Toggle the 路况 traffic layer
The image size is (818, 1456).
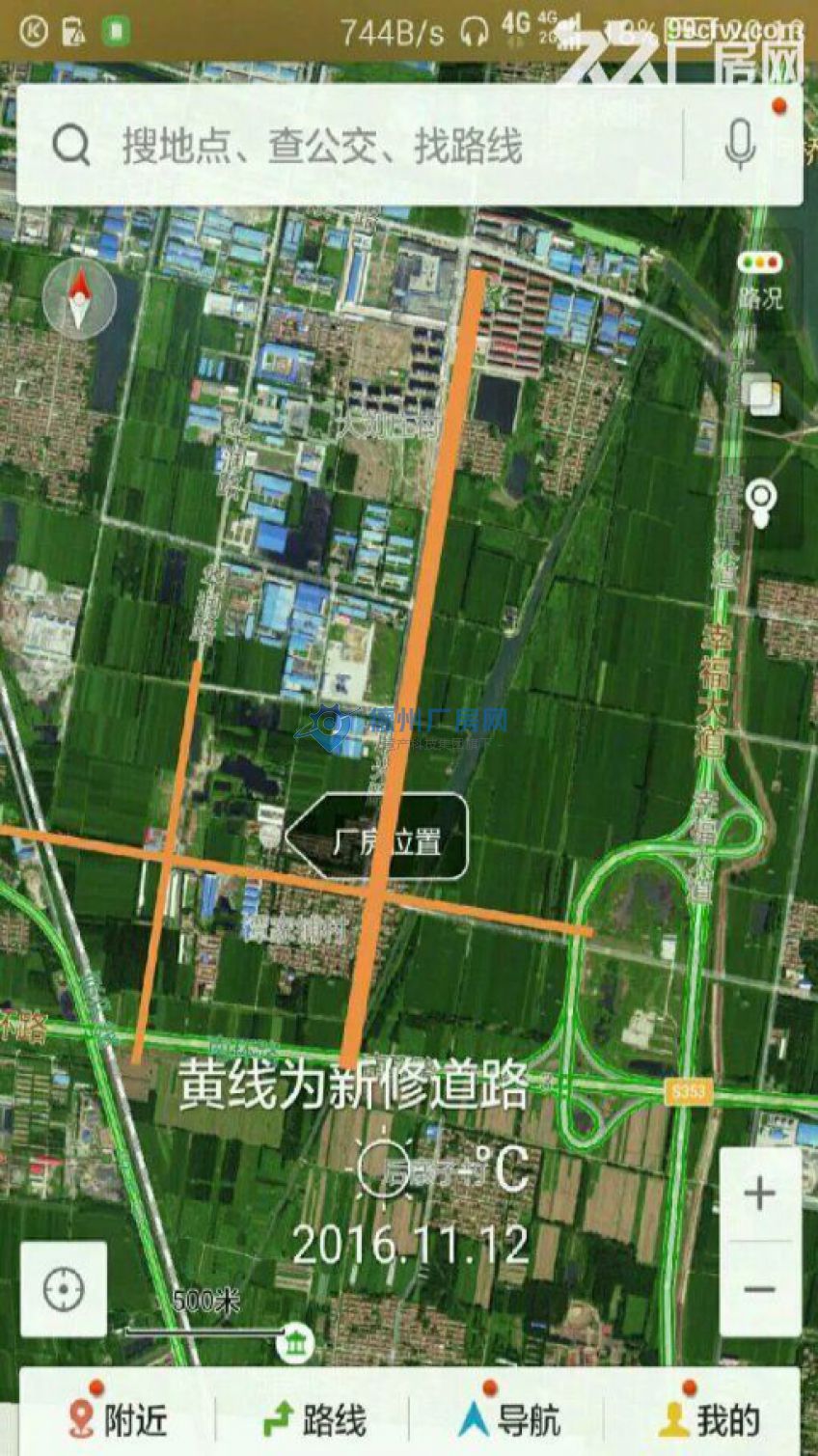pyautogui.click(x=760, y=279)
